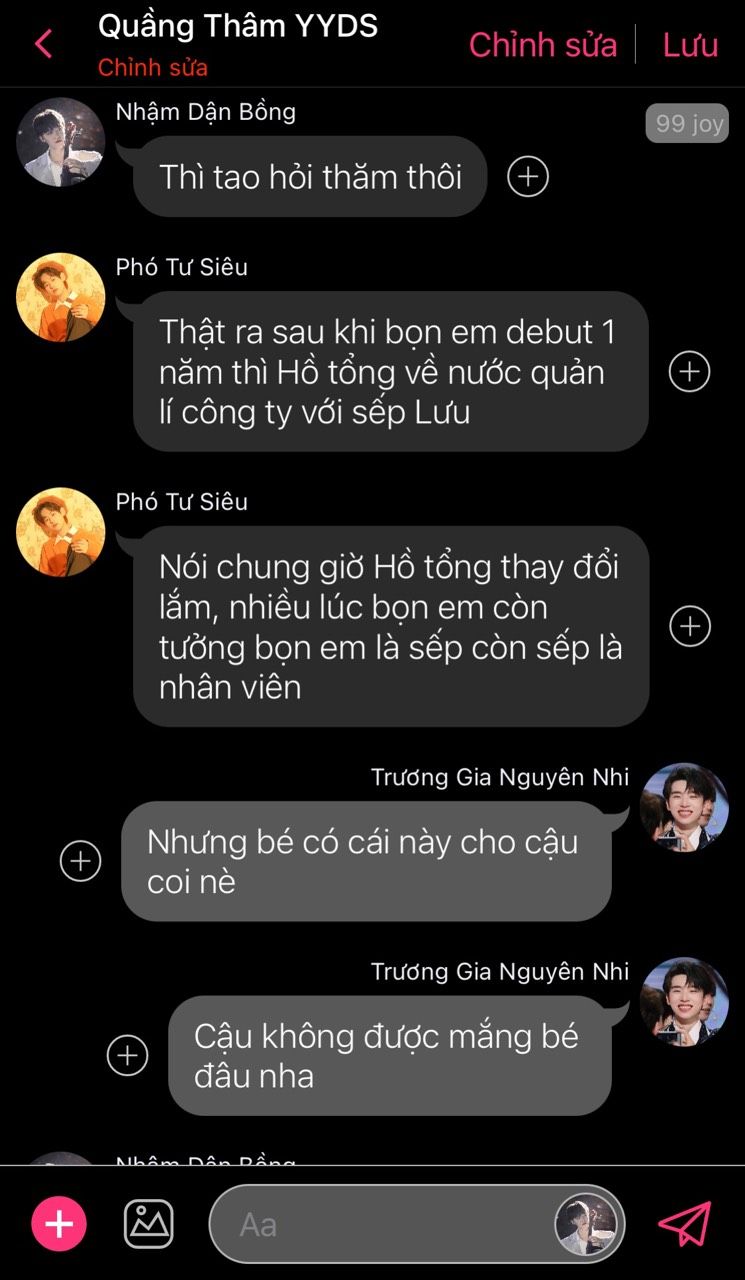Tap plus beside "Nhưng bé có cái này"
This screenshot has width=745, height=1280.
(x=81, y=861)
